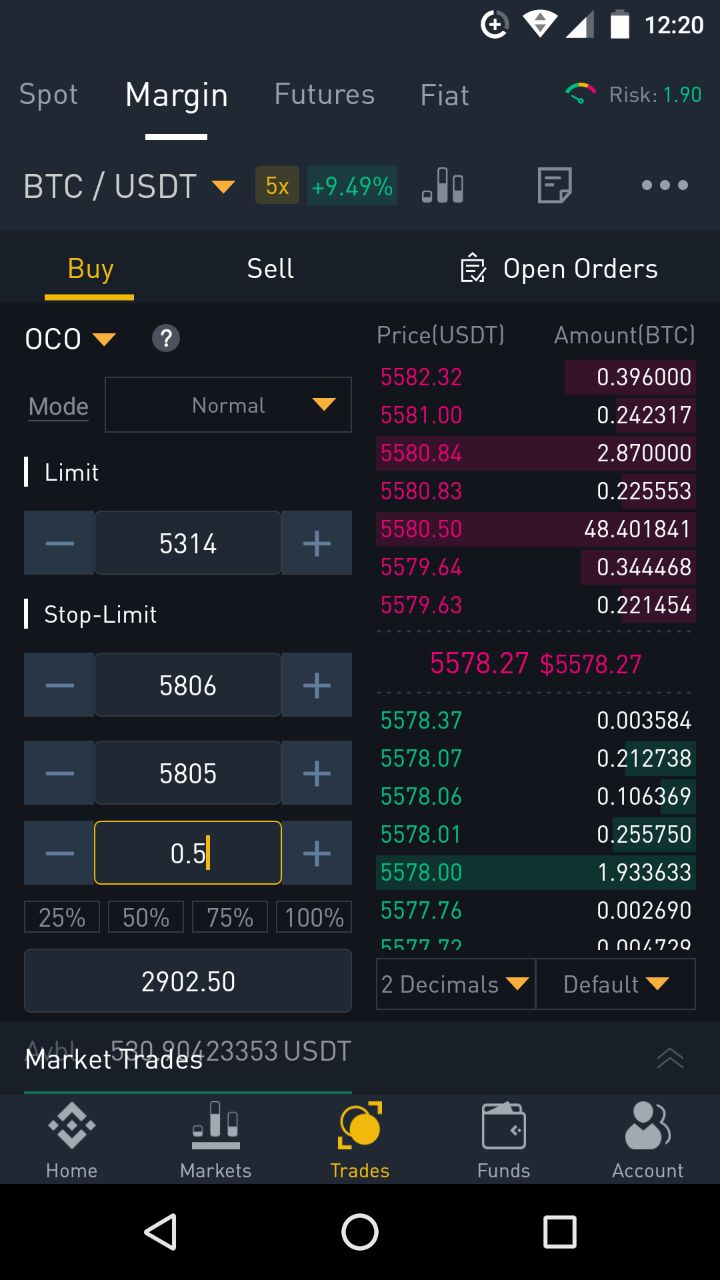Screen dimensions: 720x1280
Task: Open the three-dot overflow menu
Action: pos(665,186)
